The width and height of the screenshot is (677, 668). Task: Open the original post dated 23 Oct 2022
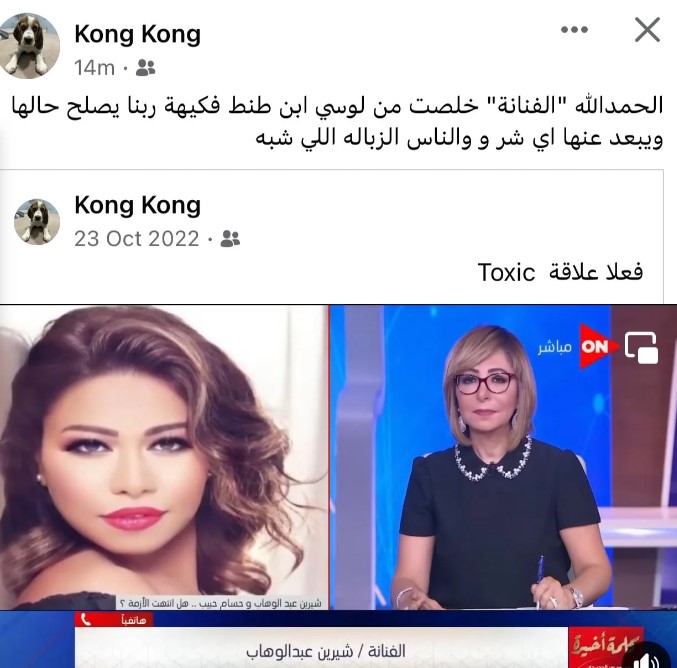[136, 239]
